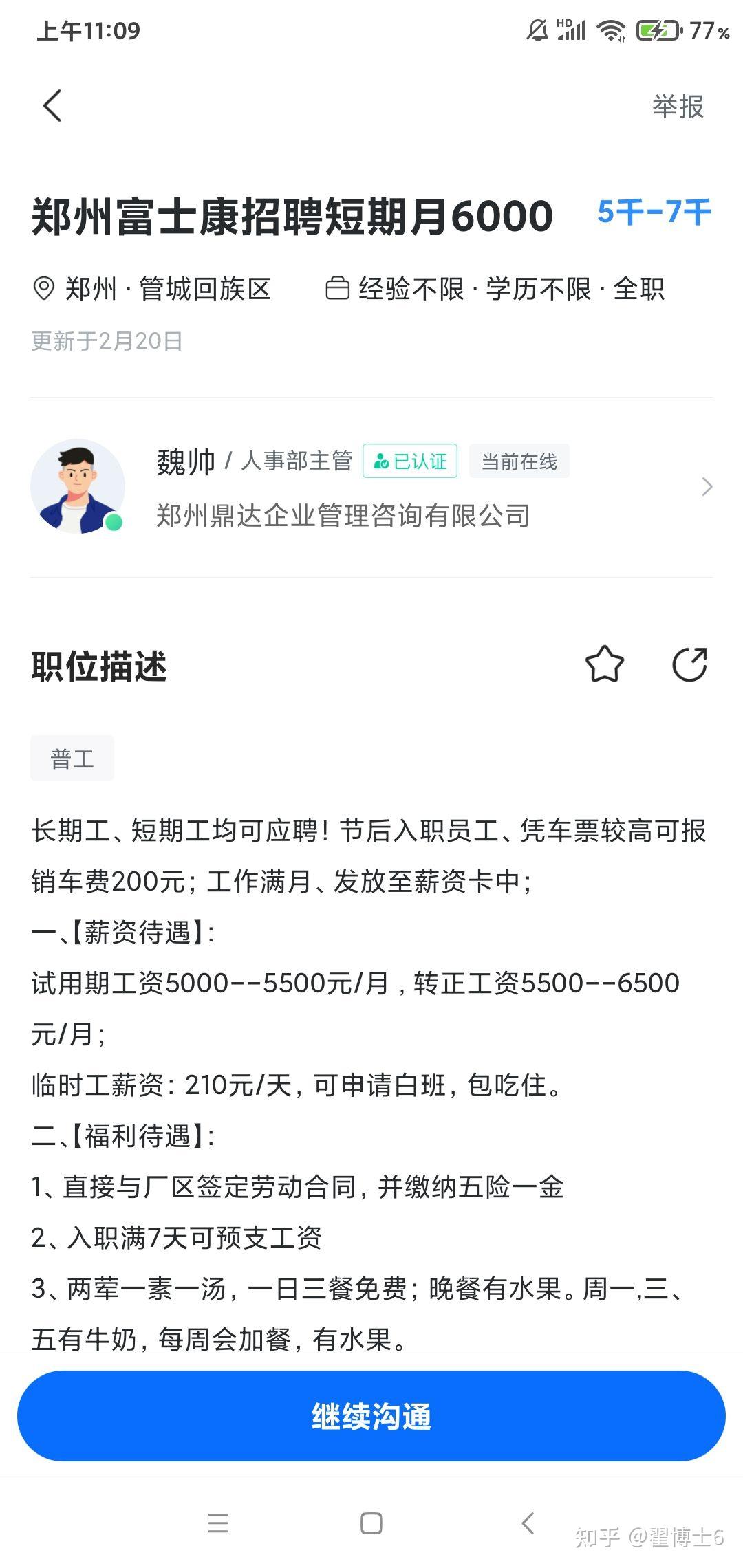This screenshot has width=743, height=1568.
Task: Open recent apps from navigation bar
Action: click(218, 1523)
